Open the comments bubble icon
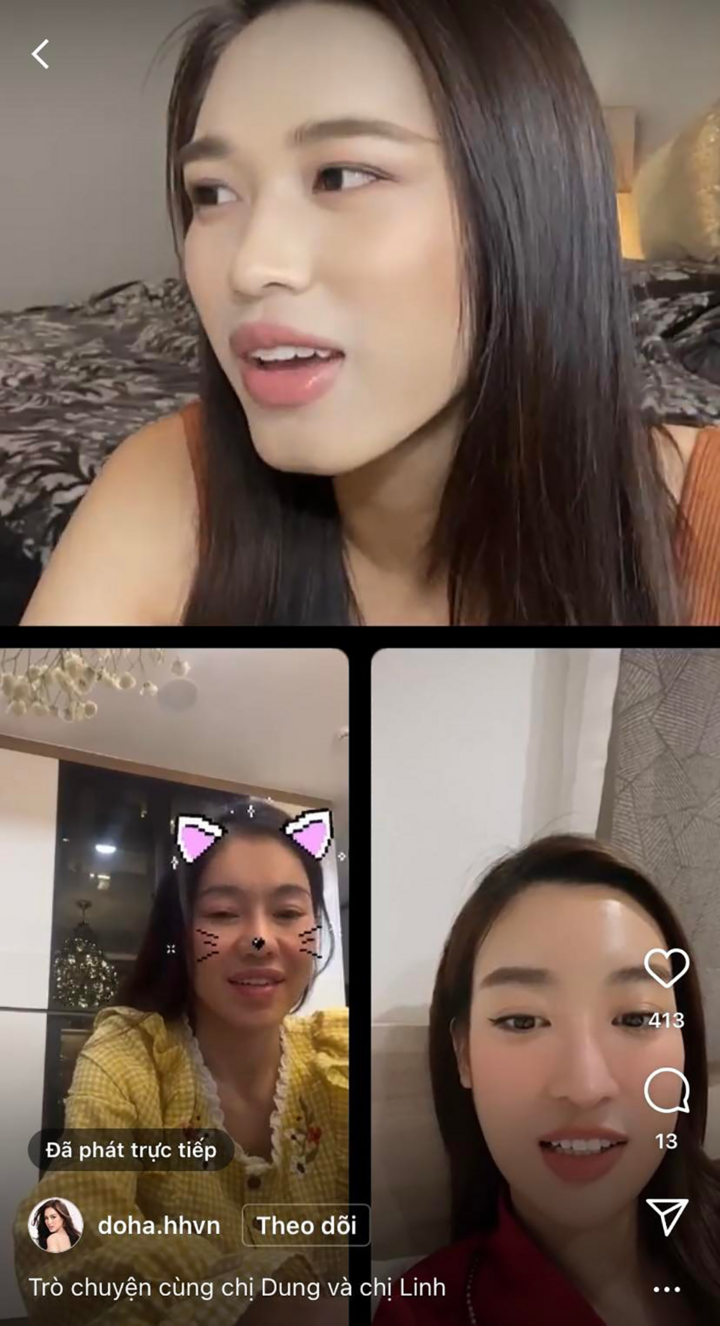This screenshot has width=720, height=1326. click(x=666, y=1091)
